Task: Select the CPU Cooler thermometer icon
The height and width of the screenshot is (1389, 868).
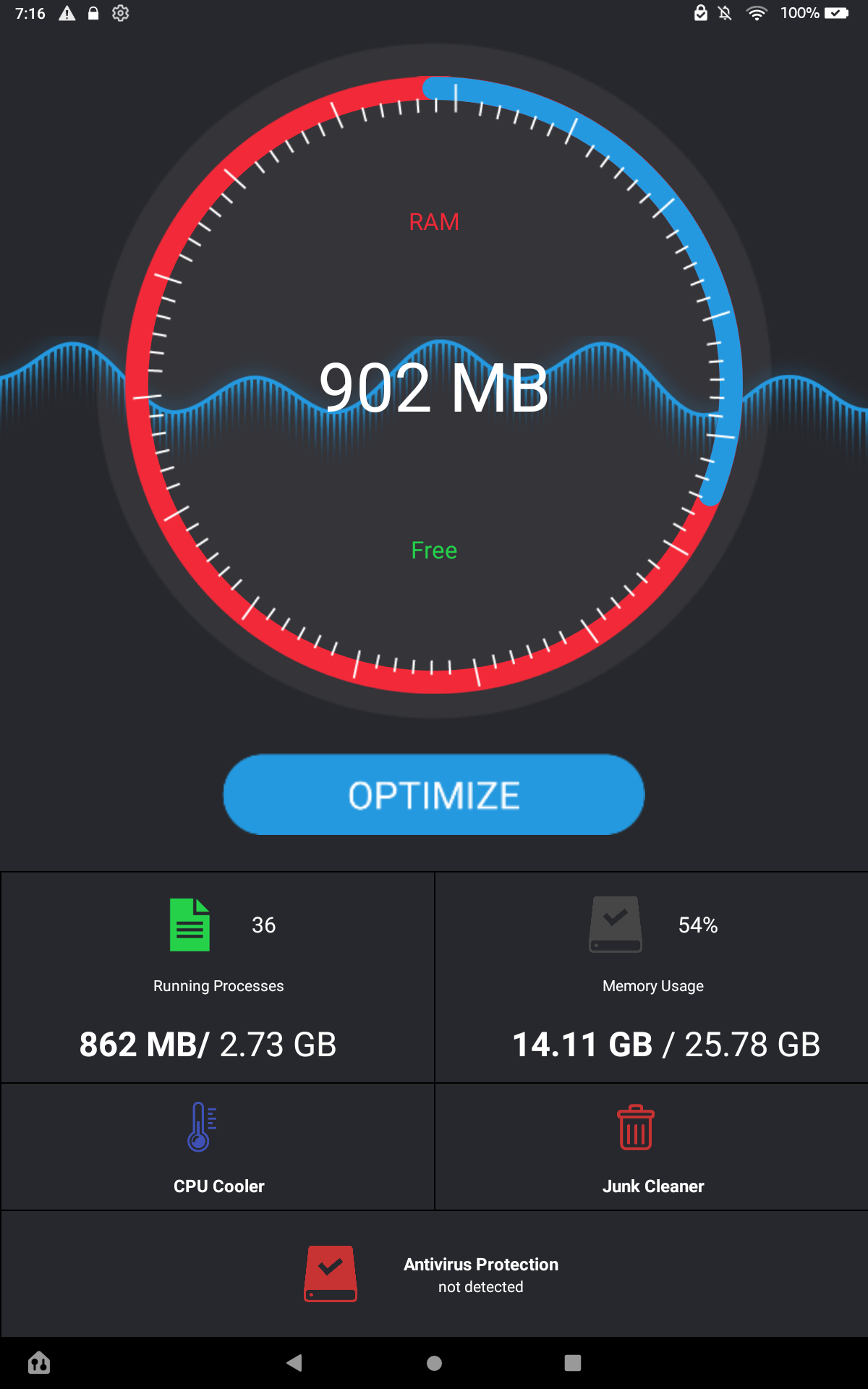Action: [201, 1126]
